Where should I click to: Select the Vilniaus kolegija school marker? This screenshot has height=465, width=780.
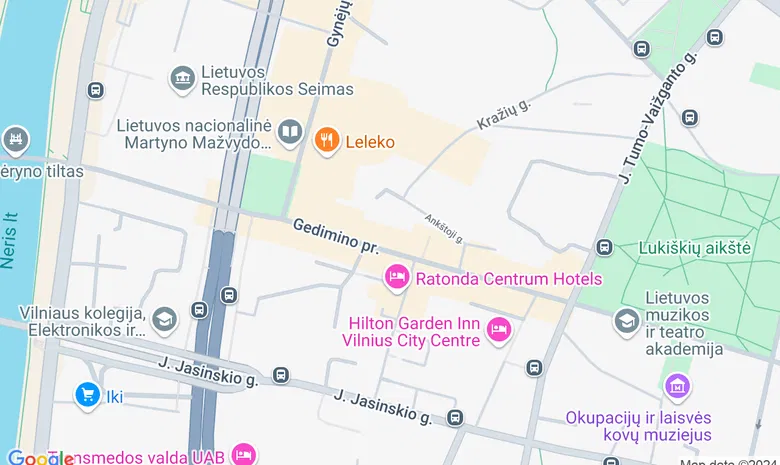(164, 319)
